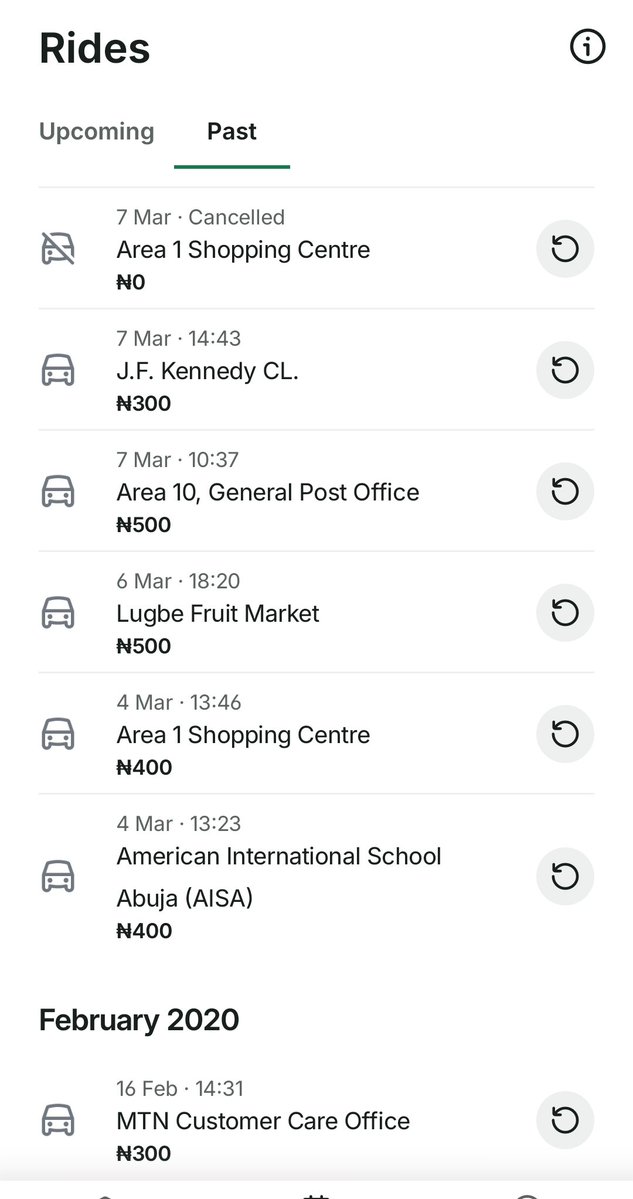This screenshot has height=1199, width=633.
Task: Switch to the Upcoming tab
Action: coord(97,132)
